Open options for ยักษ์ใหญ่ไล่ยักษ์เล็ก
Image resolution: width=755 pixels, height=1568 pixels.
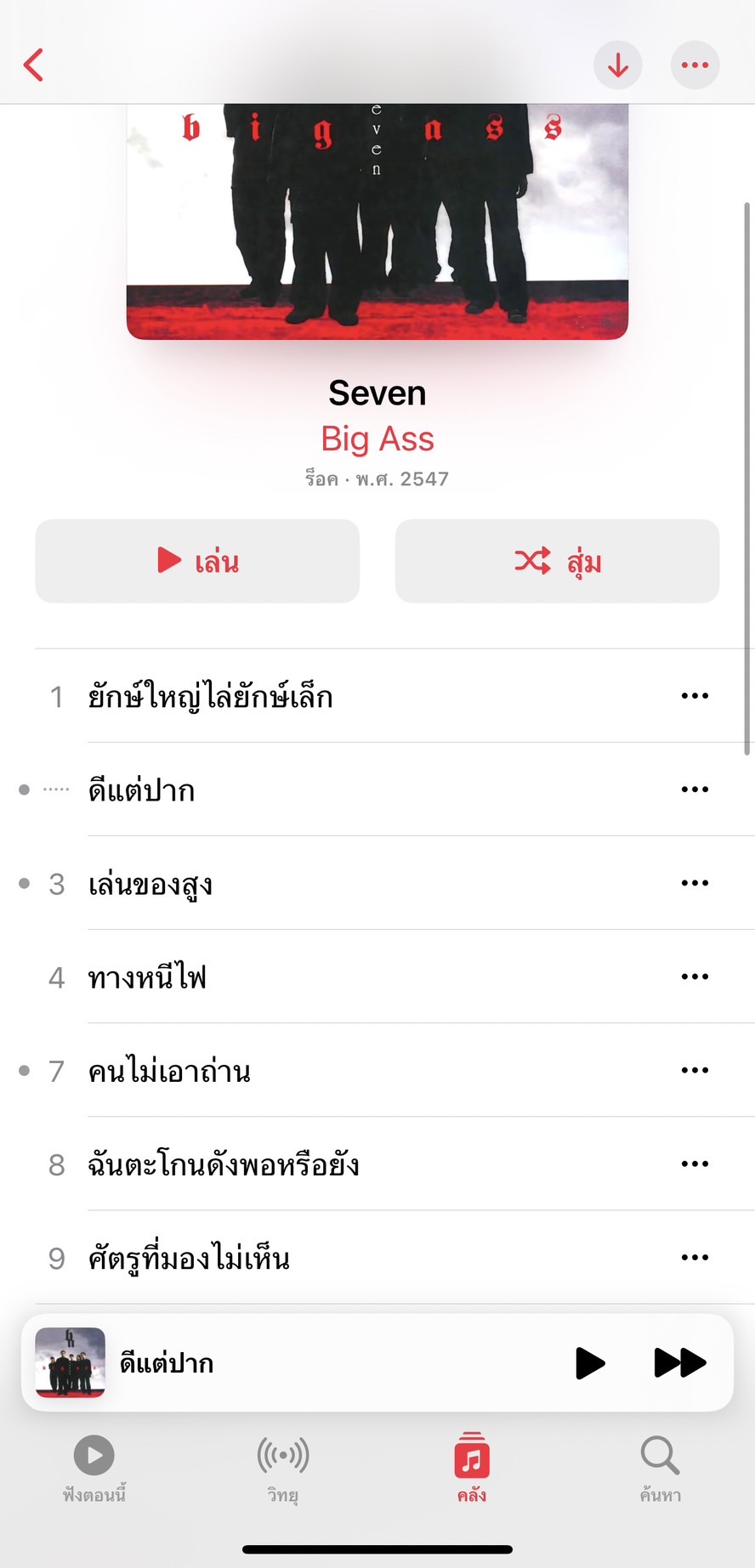point(695,696)
